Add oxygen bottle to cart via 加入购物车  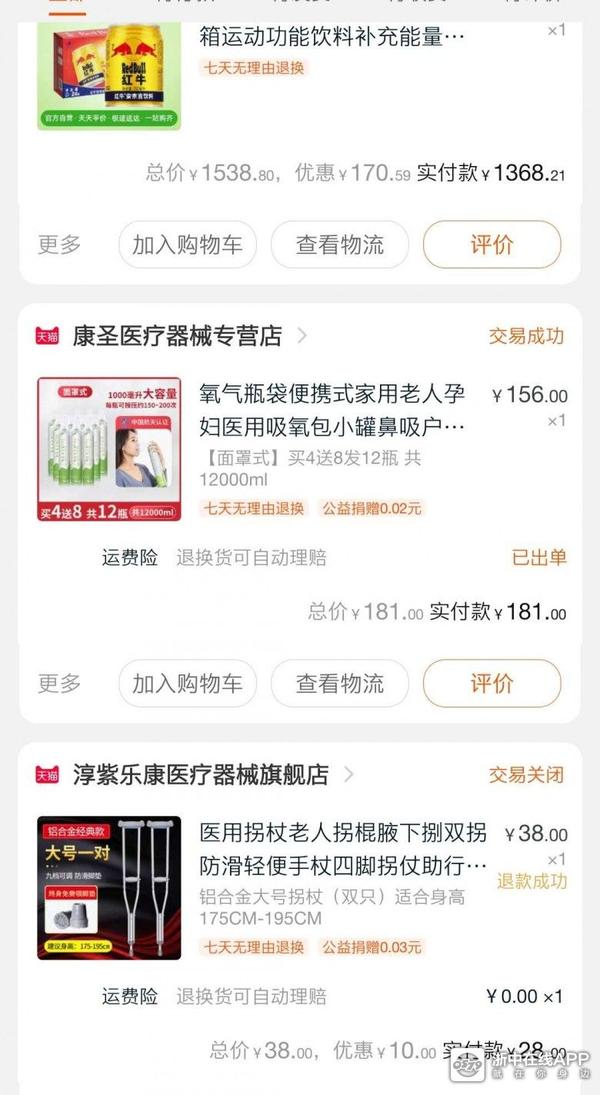click(x=187, y=684)
